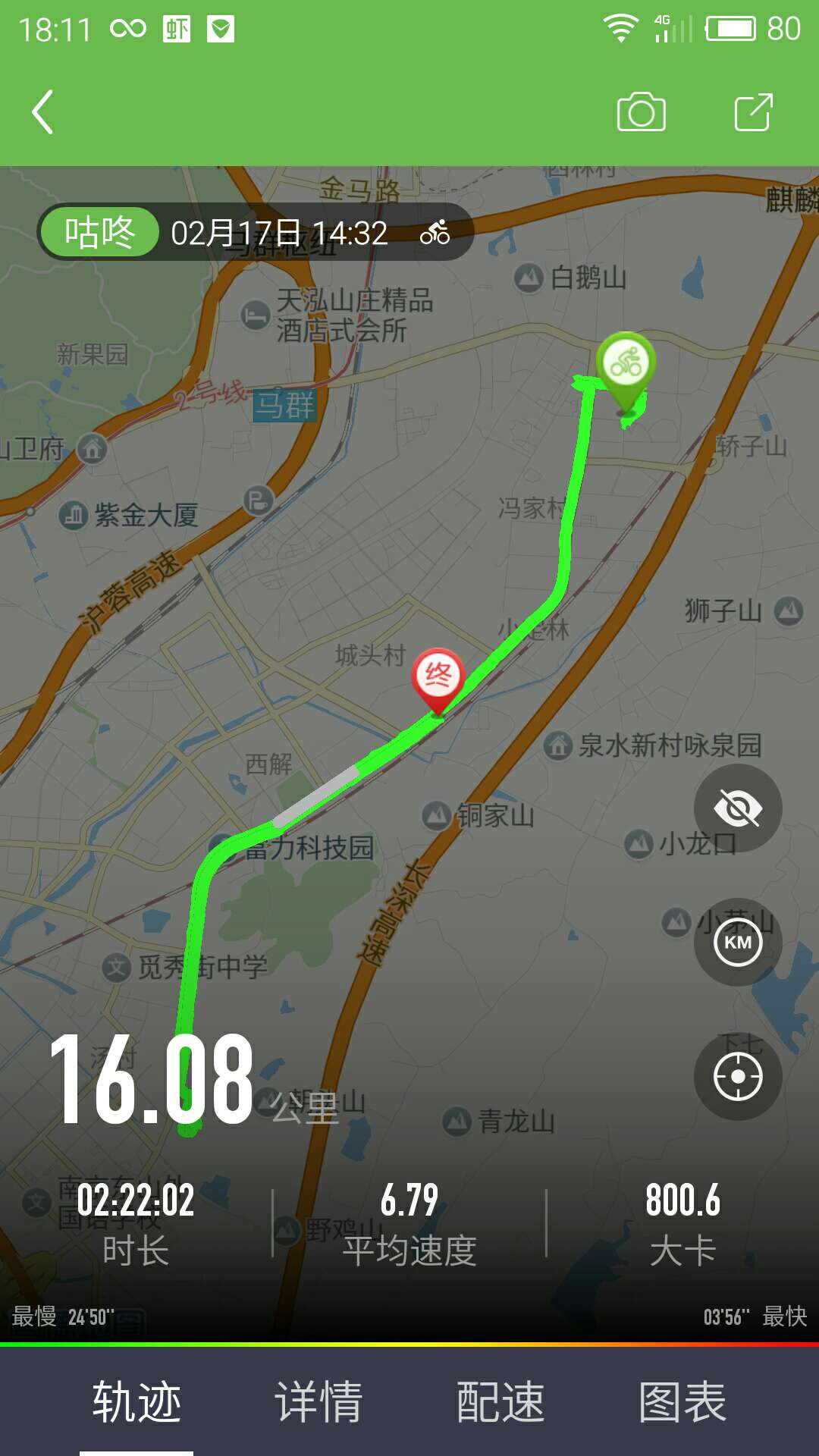Recenter the map on the route

(738, 1077)
